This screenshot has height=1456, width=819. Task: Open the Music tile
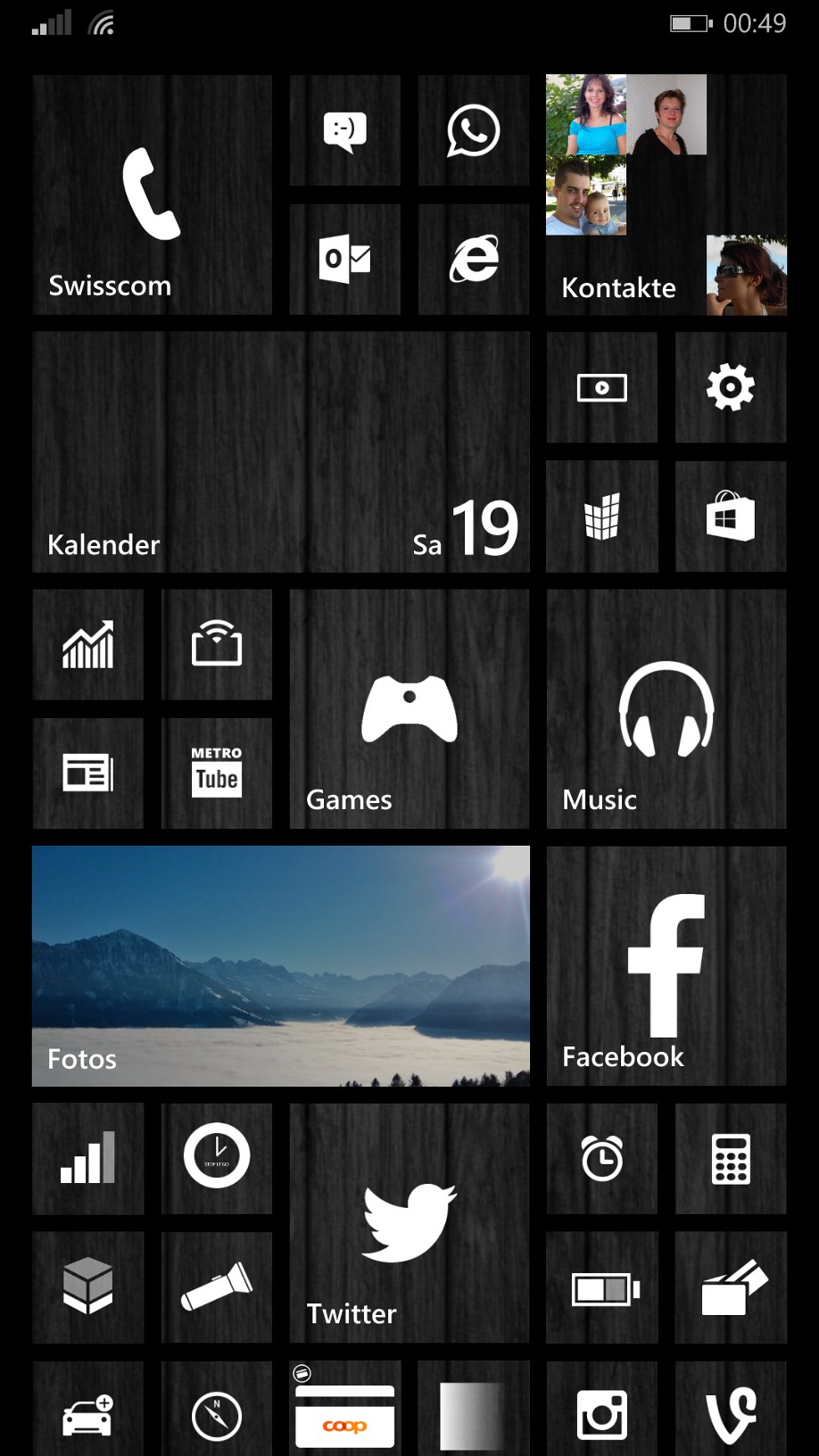(x=666, y=708)
